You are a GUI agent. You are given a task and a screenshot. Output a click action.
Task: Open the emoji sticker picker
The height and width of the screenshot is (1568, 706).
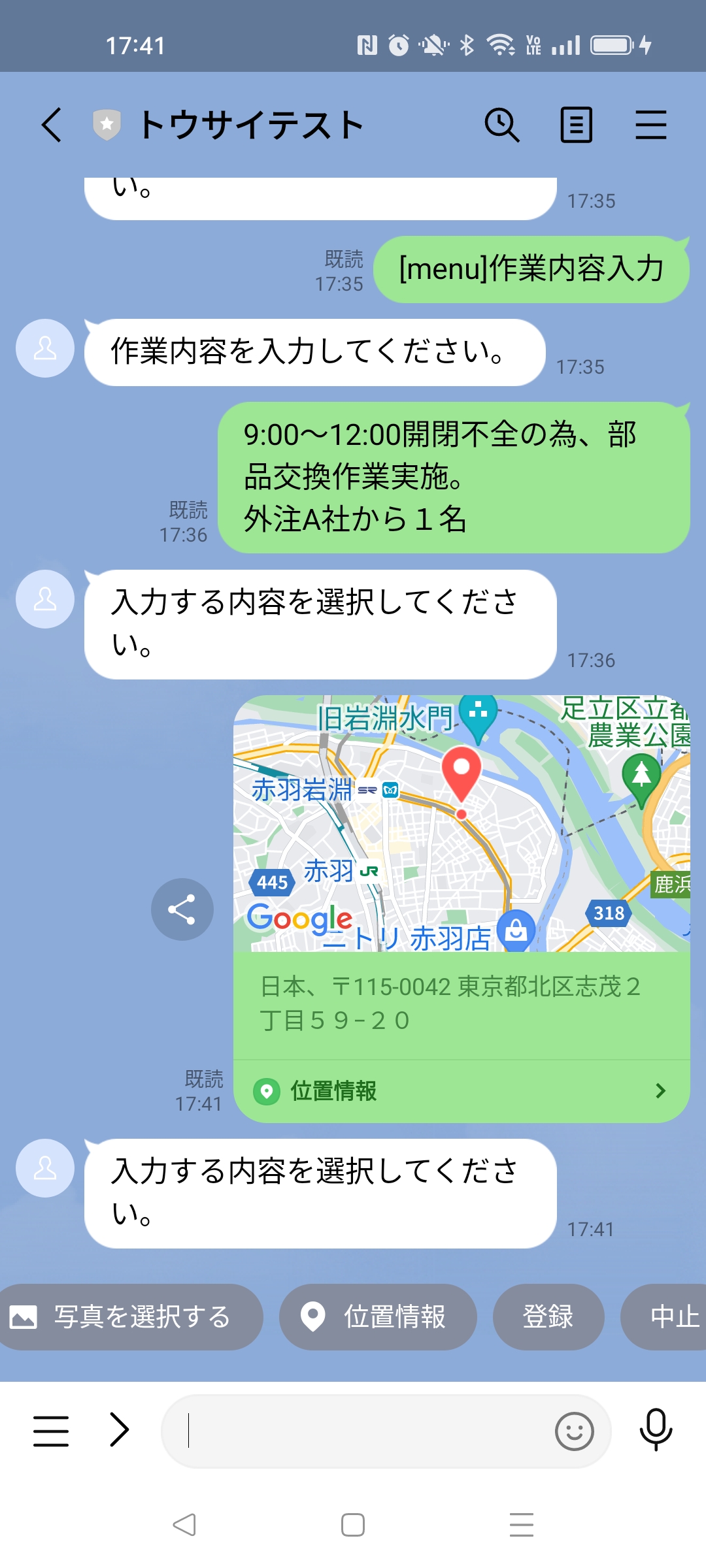pos(574,1431)
